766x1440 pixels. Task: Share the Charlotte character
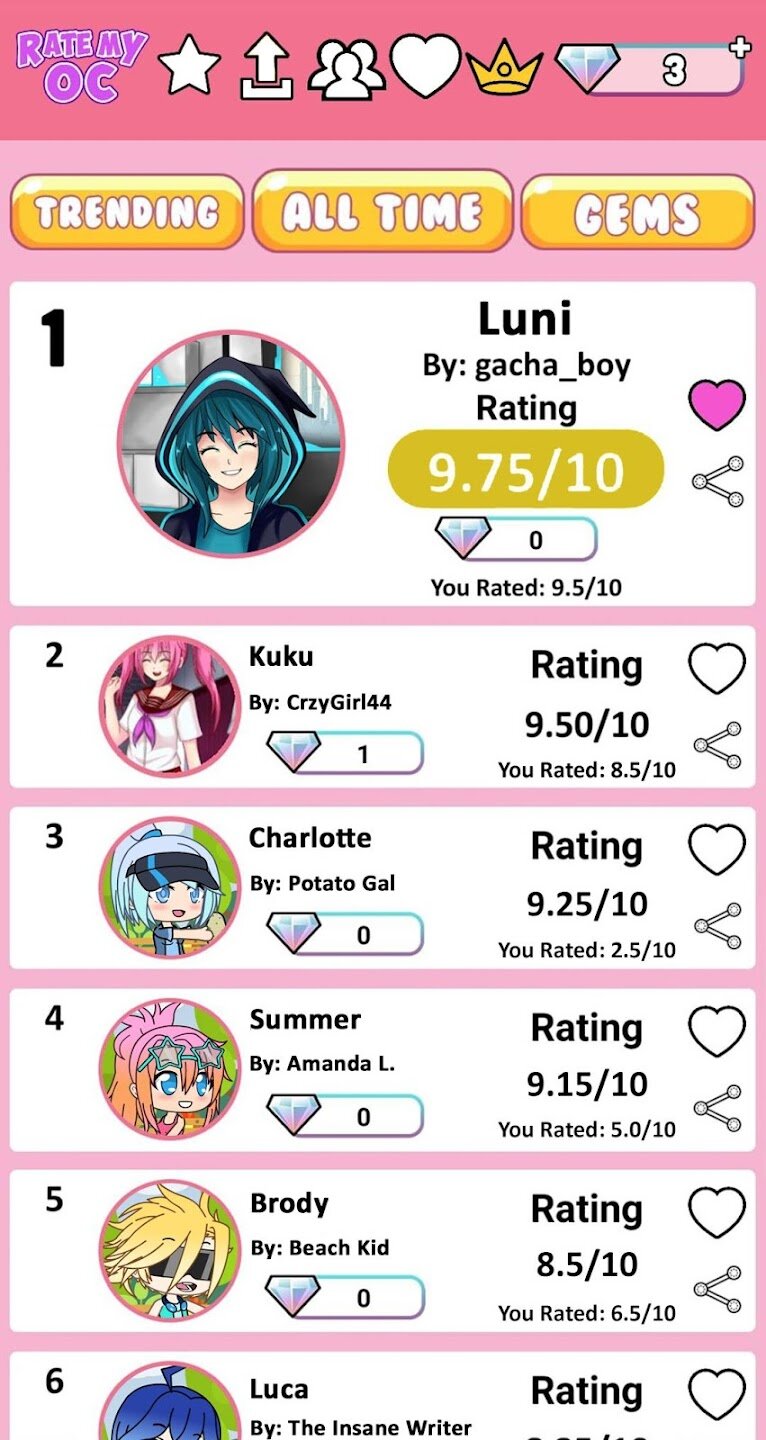(x=718, y=926)
